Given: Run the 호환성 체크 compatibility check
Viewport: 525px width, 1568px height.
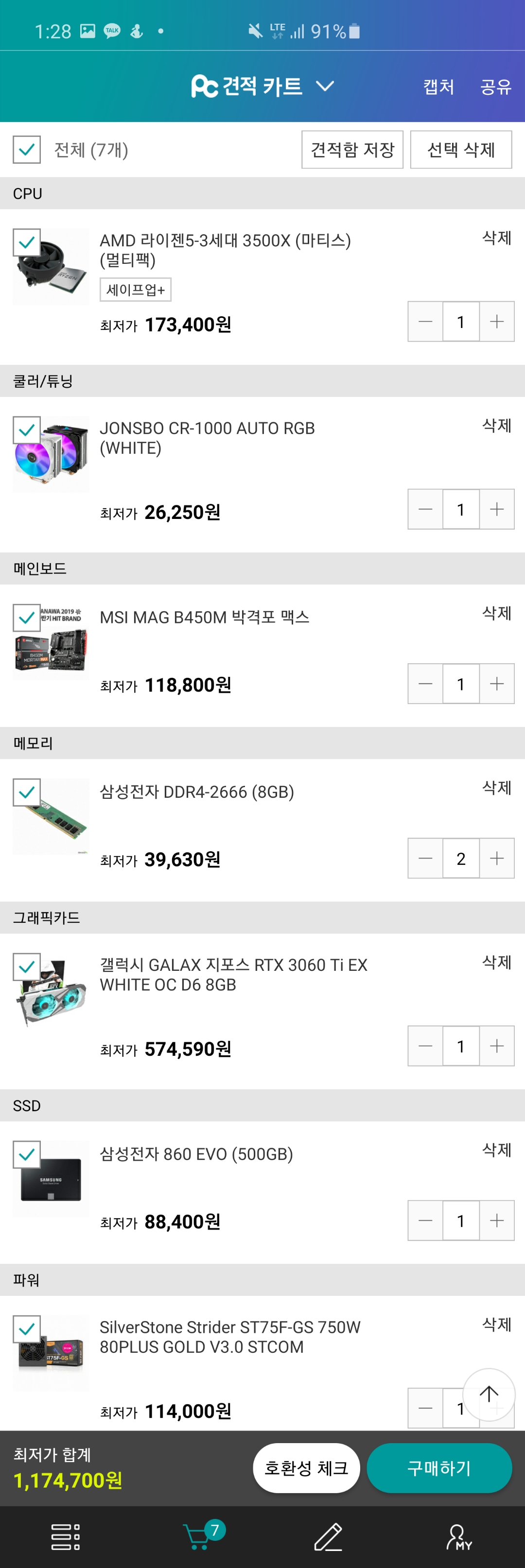Looking at the screenshot, I should [x=306, y=1468].
